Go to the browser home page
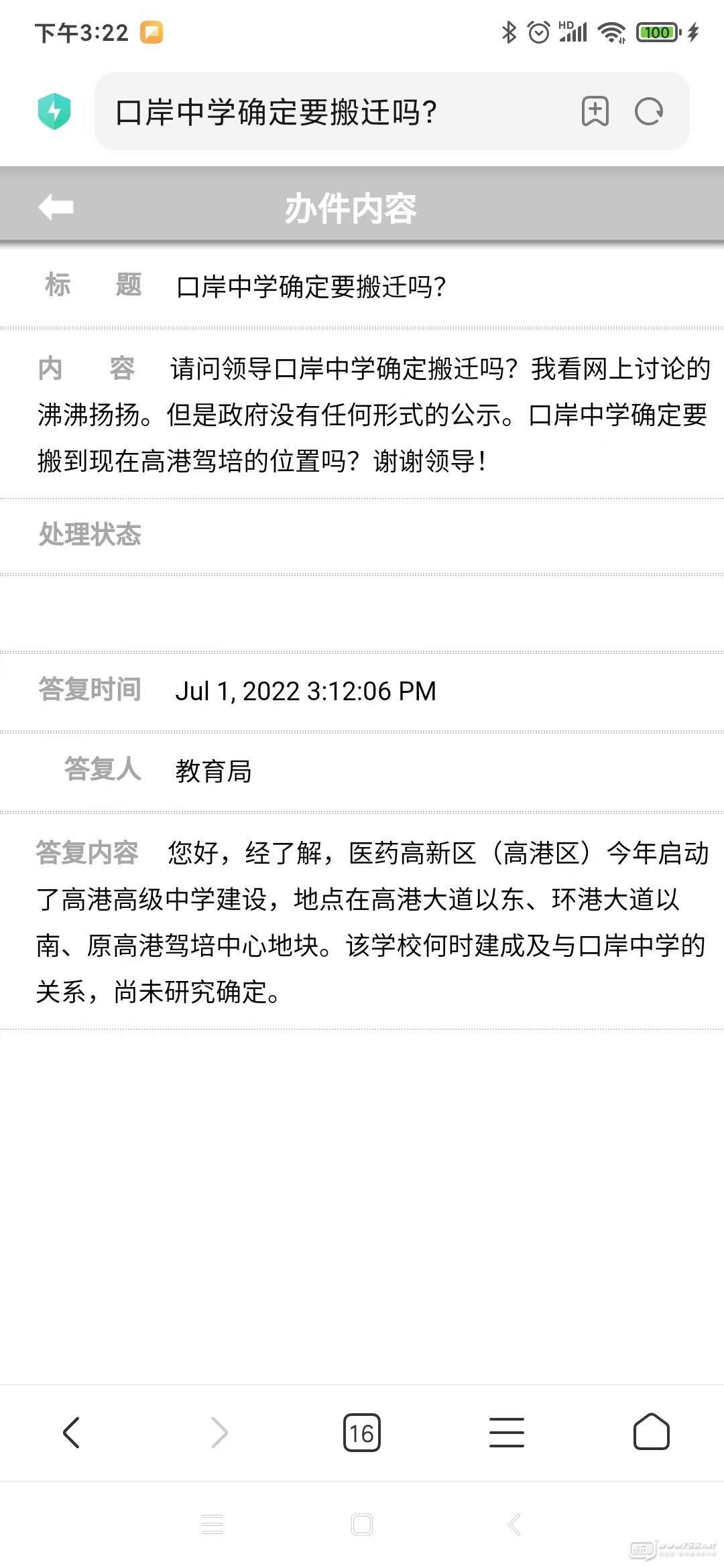The width and height of the screenshot is (724, 1568). point(652,1433)
